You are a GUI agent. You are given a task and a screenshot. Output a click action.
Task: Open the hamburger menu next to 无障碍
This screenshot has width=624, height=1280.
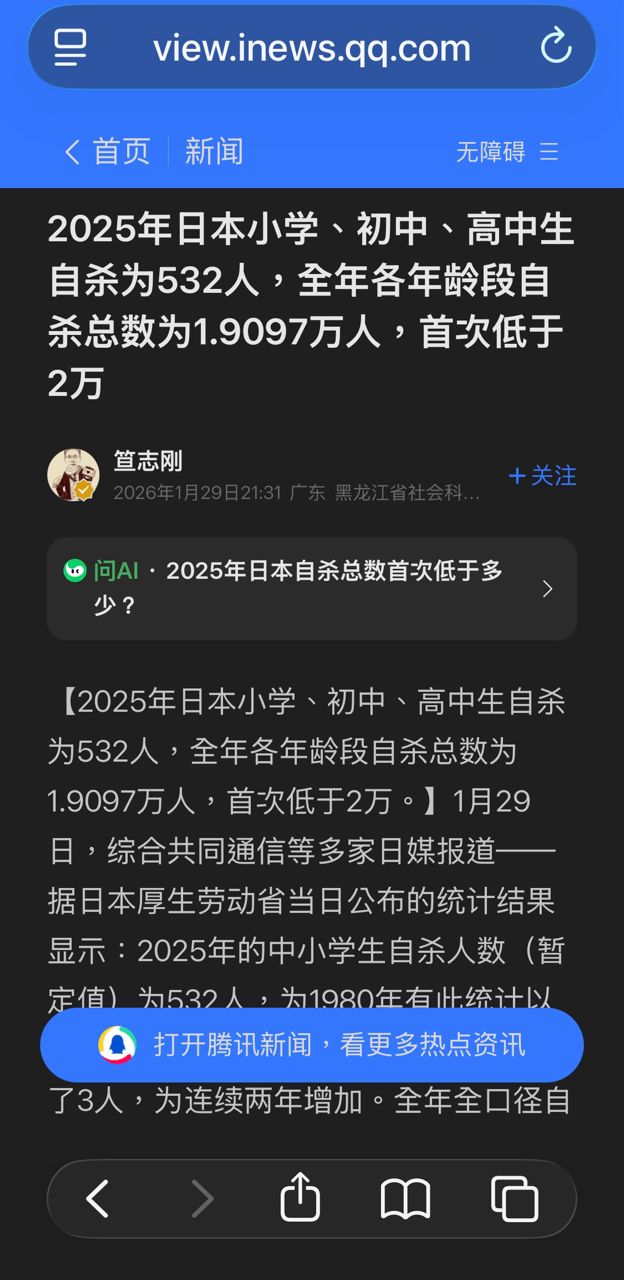(549, 152)
